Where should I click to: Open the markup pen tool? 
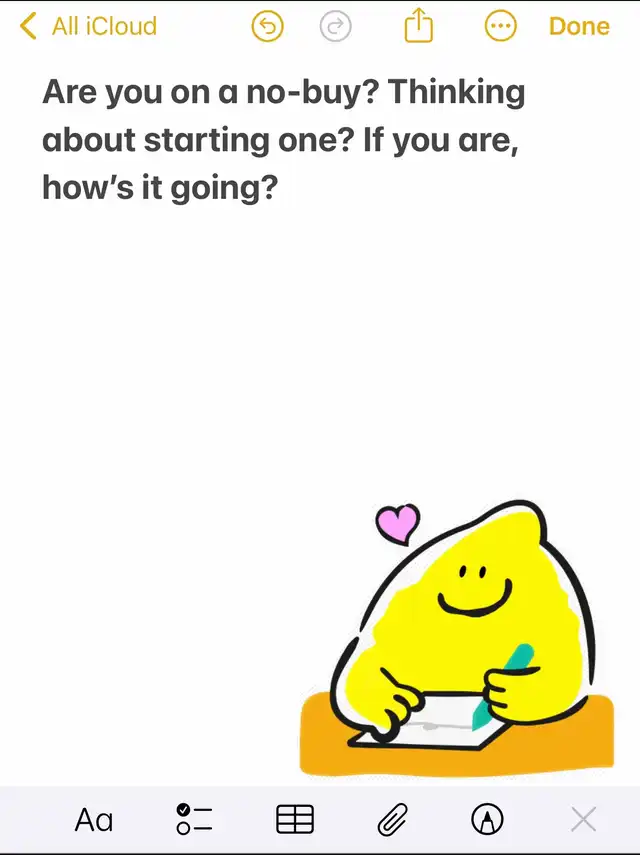pyautogui.click(x=487, y=820)
